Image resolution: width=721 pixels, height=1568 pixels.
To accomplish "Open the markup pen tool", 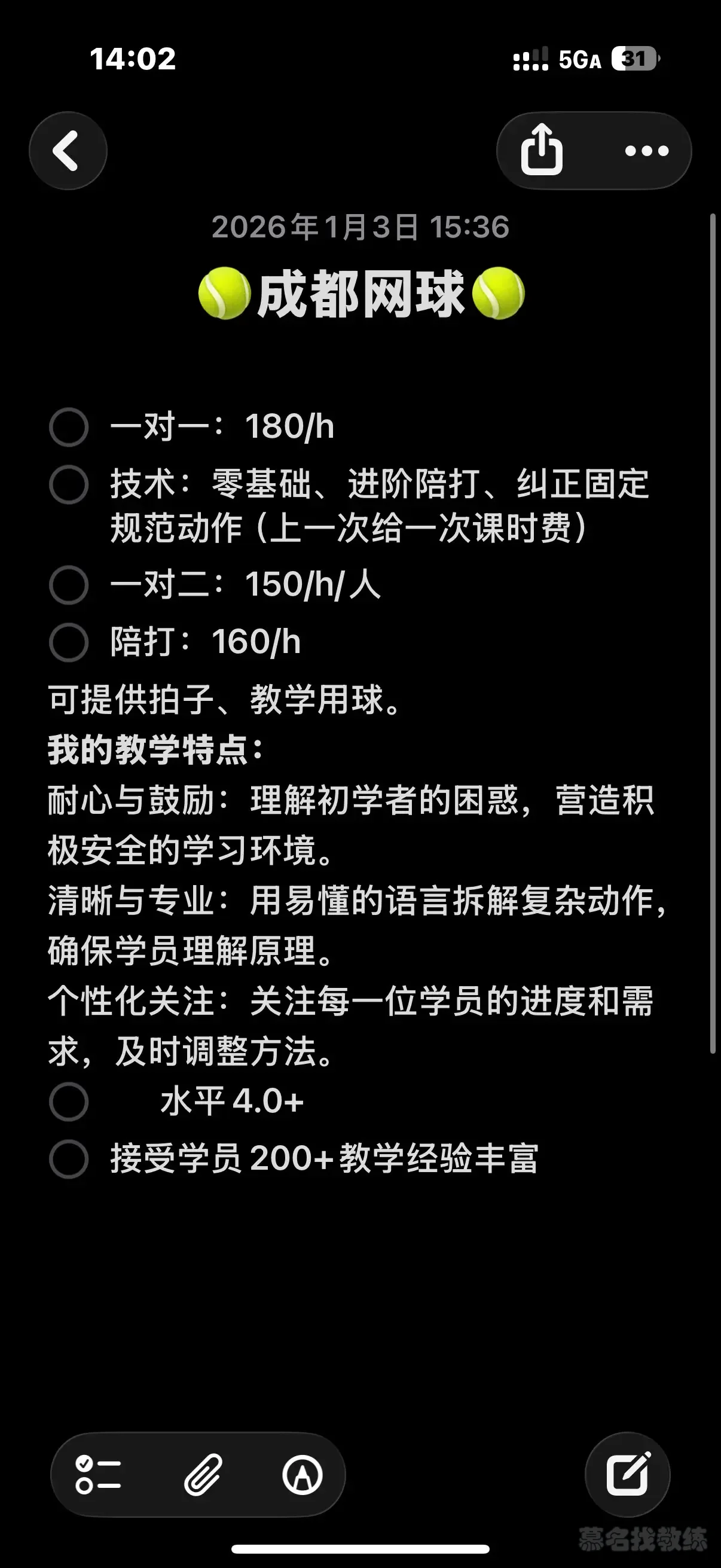I will tap(303, 1475).
